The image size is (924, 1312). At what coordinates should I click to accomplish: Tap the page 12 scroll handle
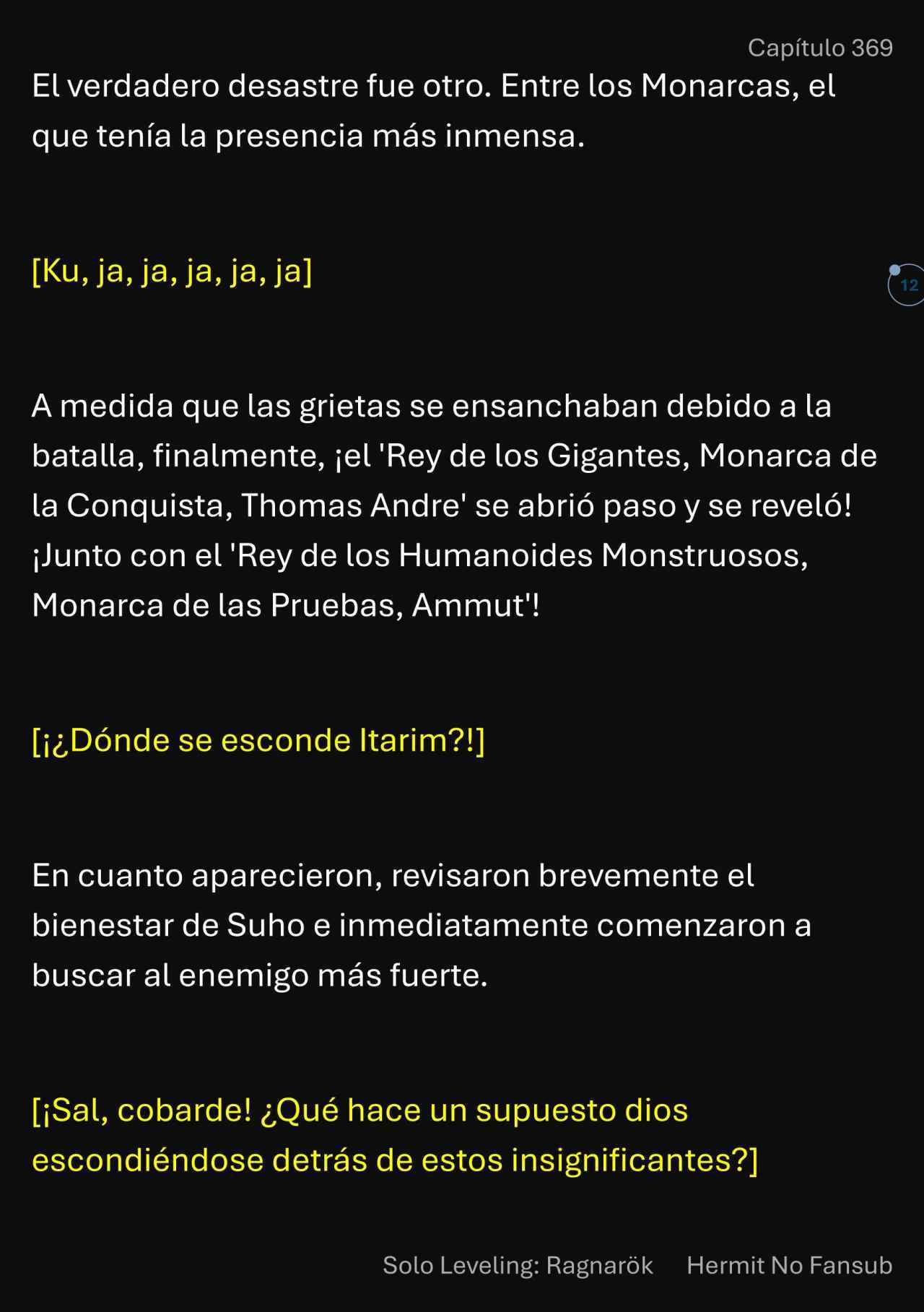click(907, 285)
